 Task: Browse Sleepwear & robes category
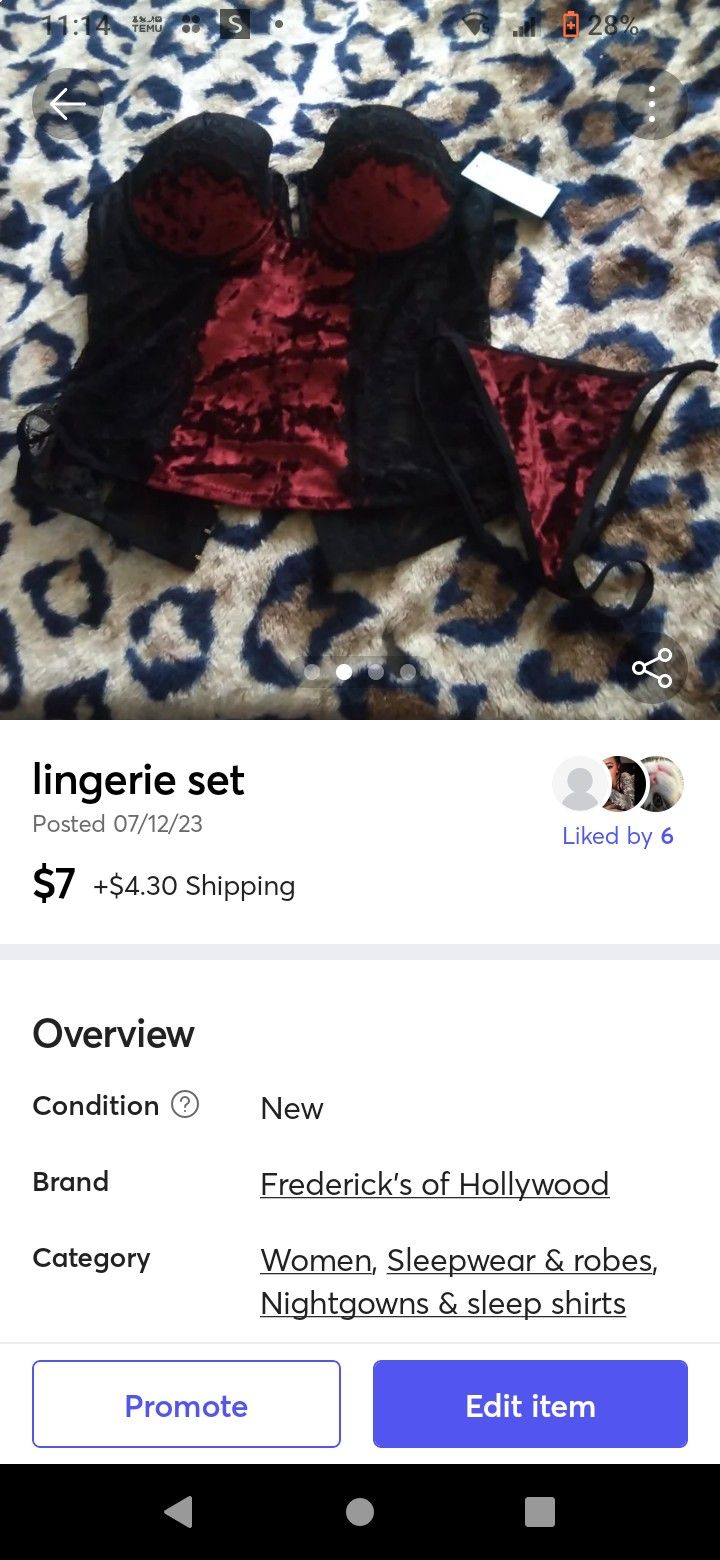520,1260
